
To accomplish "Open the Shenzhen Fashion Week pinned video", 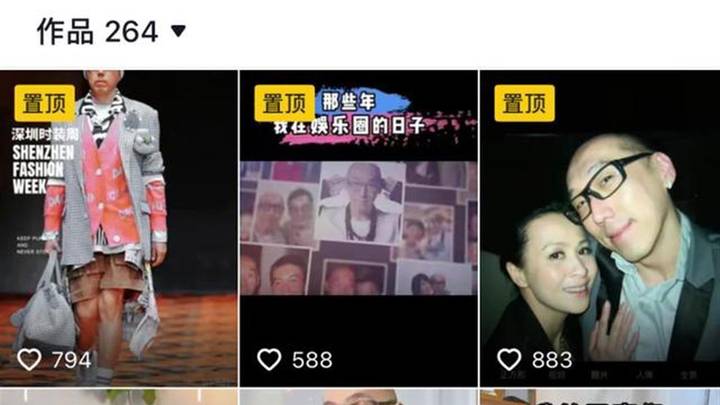I will (118, 230).
